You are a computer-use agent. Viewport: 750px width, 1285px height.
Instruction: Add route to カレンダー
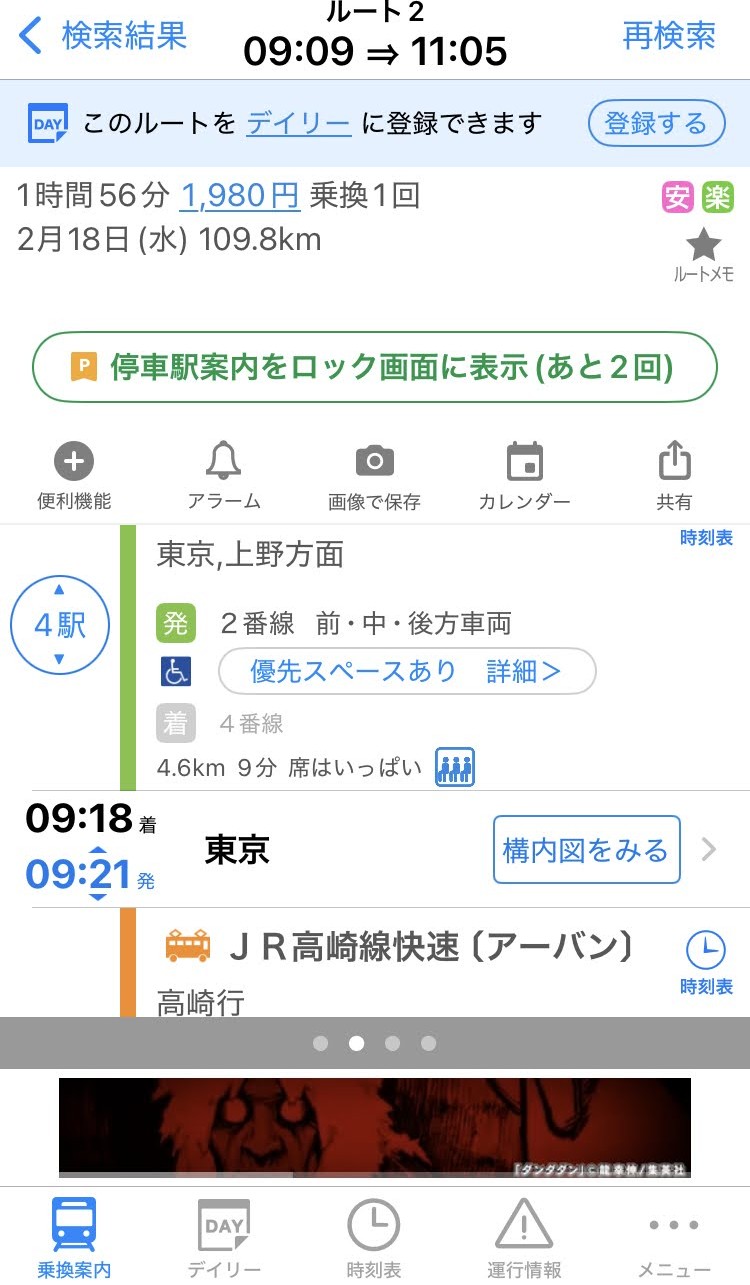[524, 477]
